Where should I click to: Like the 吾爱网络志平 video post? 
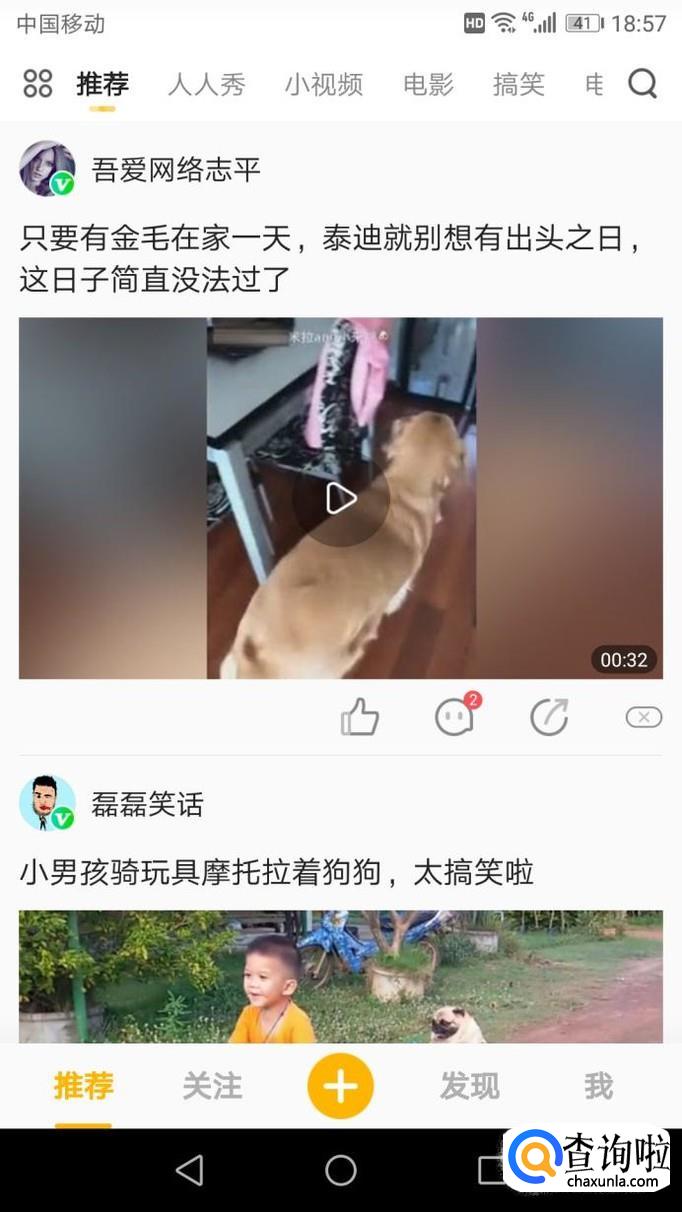click(360, 717)
